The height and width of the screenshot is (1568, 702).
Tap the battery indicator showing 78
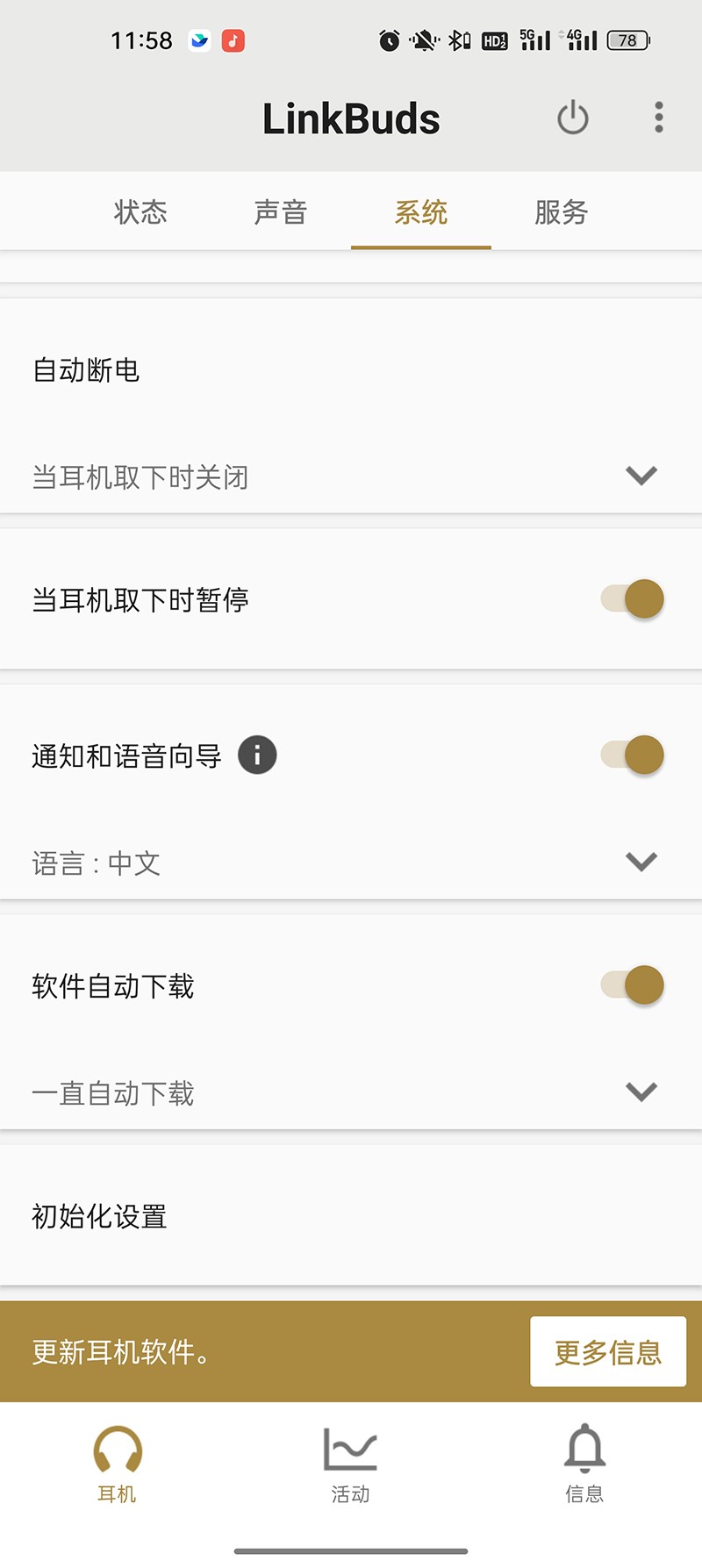pos(628,40)
